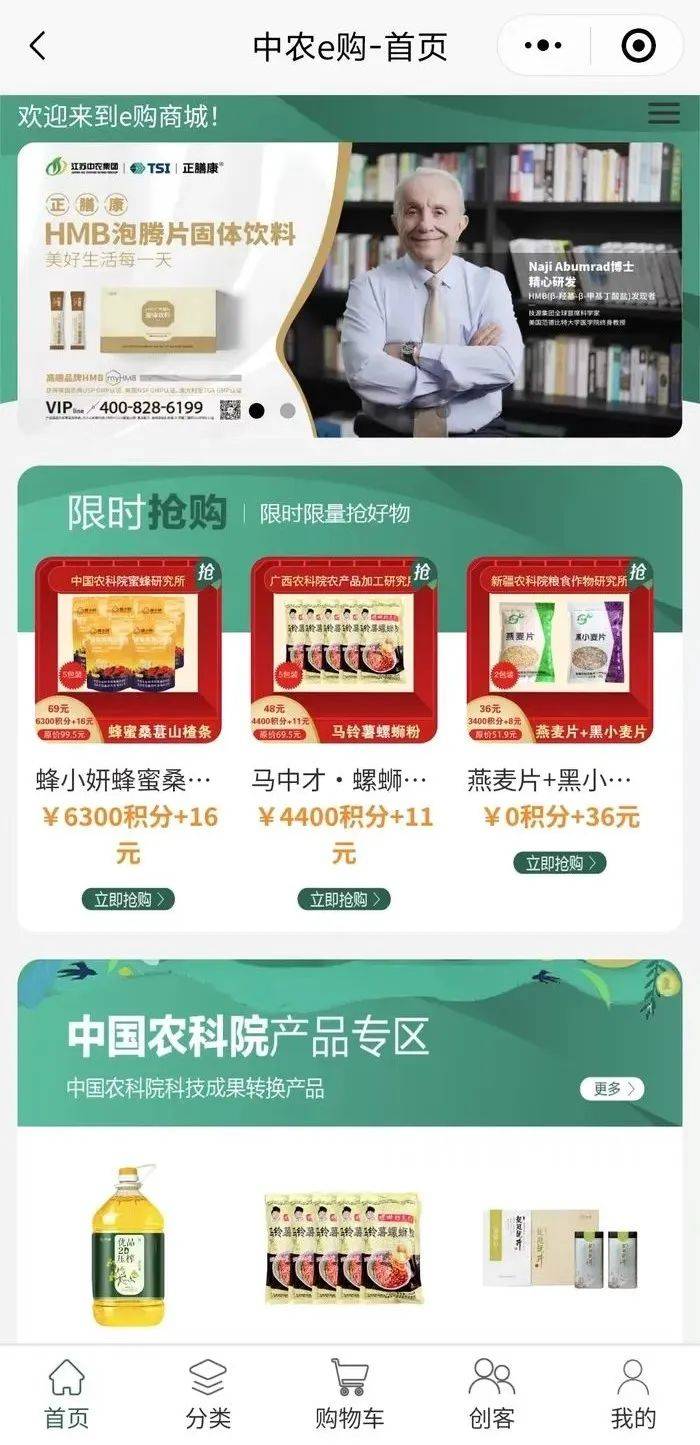Switch to the 分类 tab
Screen dimensions: 700x1445
[x=208, y=1394]
